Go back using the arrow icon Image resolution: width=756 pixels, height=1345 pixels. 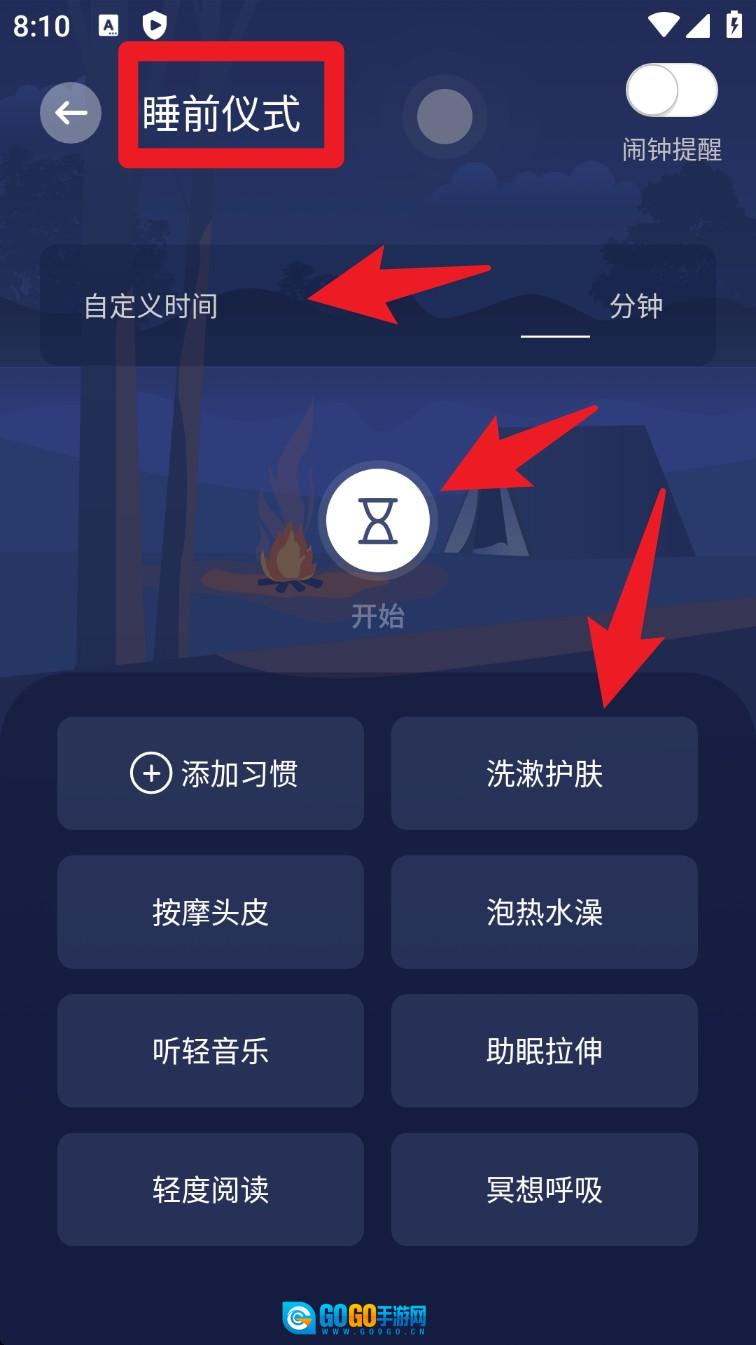[70, 113]
